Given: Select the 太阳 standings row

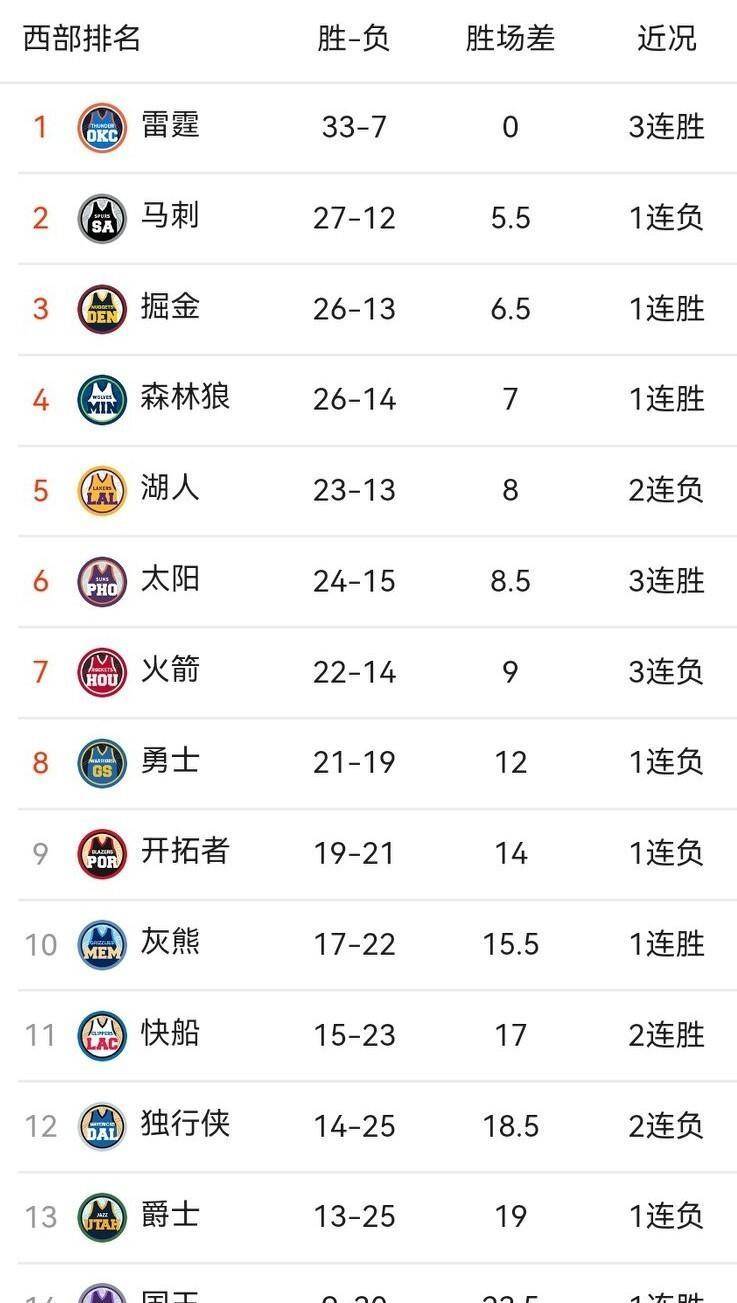Looking at the screenshot, I should [170, 581].
